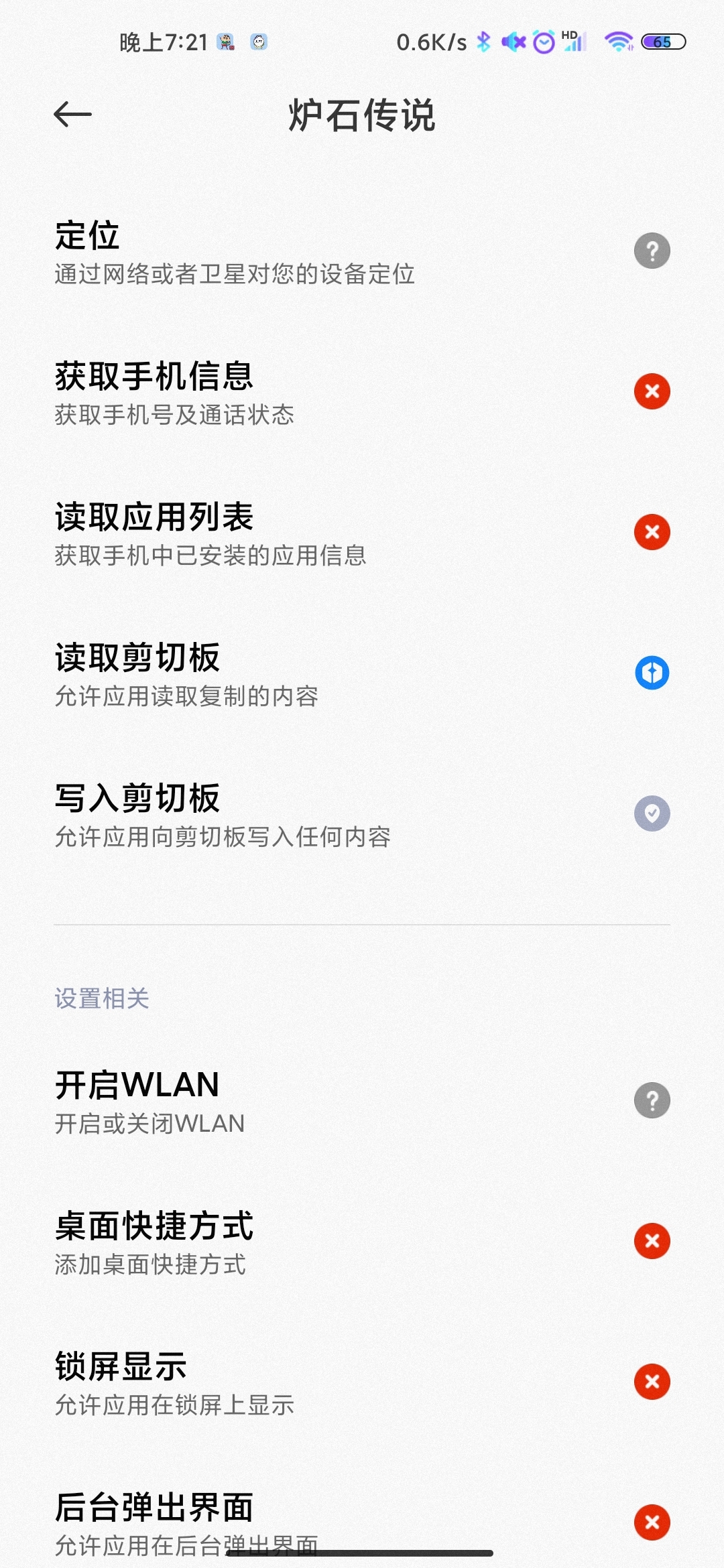The image size is (724, 1568).
Task: Change 桌面快捷方式 permission
Action: pyautogui.click(x=362, y=1242)
